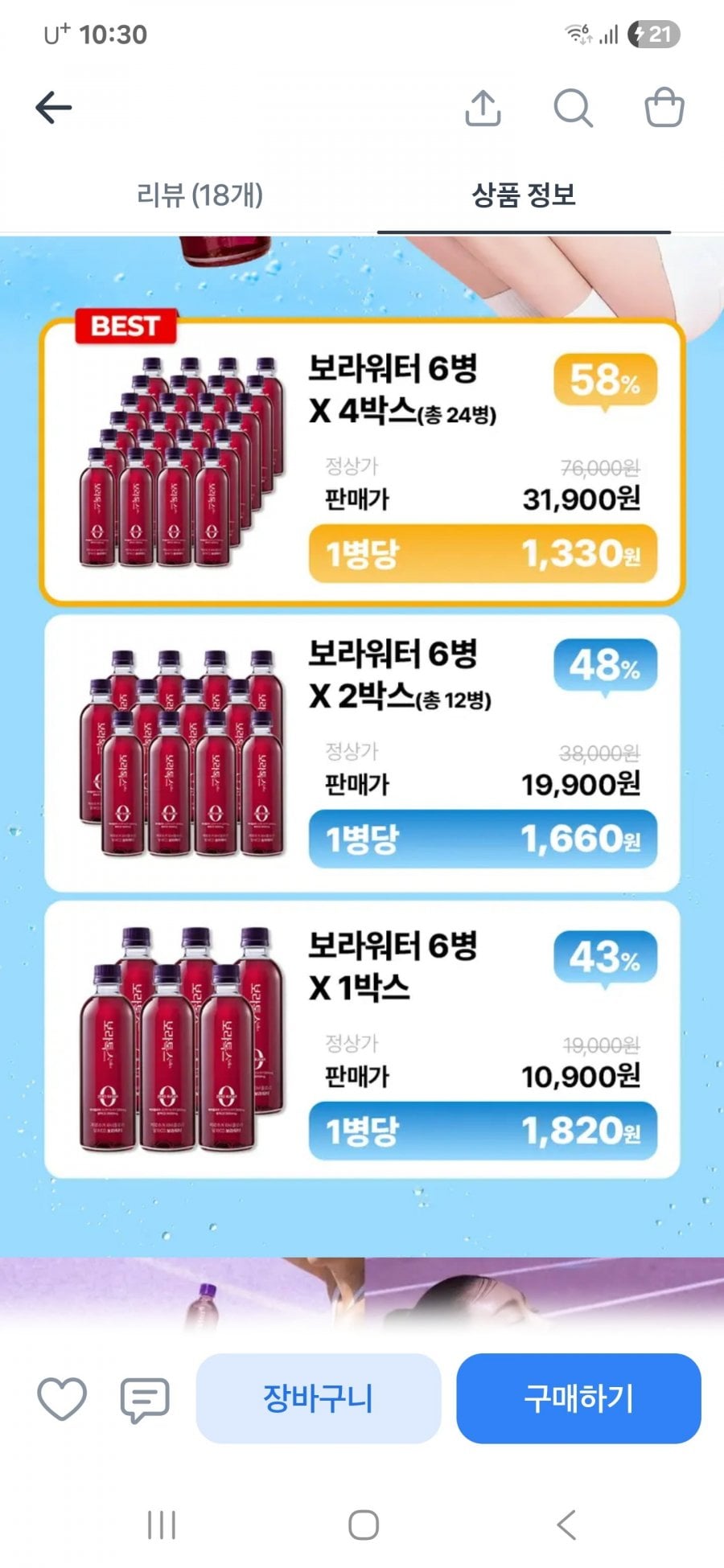Select the 상품 정보 tab

[524, 195]
